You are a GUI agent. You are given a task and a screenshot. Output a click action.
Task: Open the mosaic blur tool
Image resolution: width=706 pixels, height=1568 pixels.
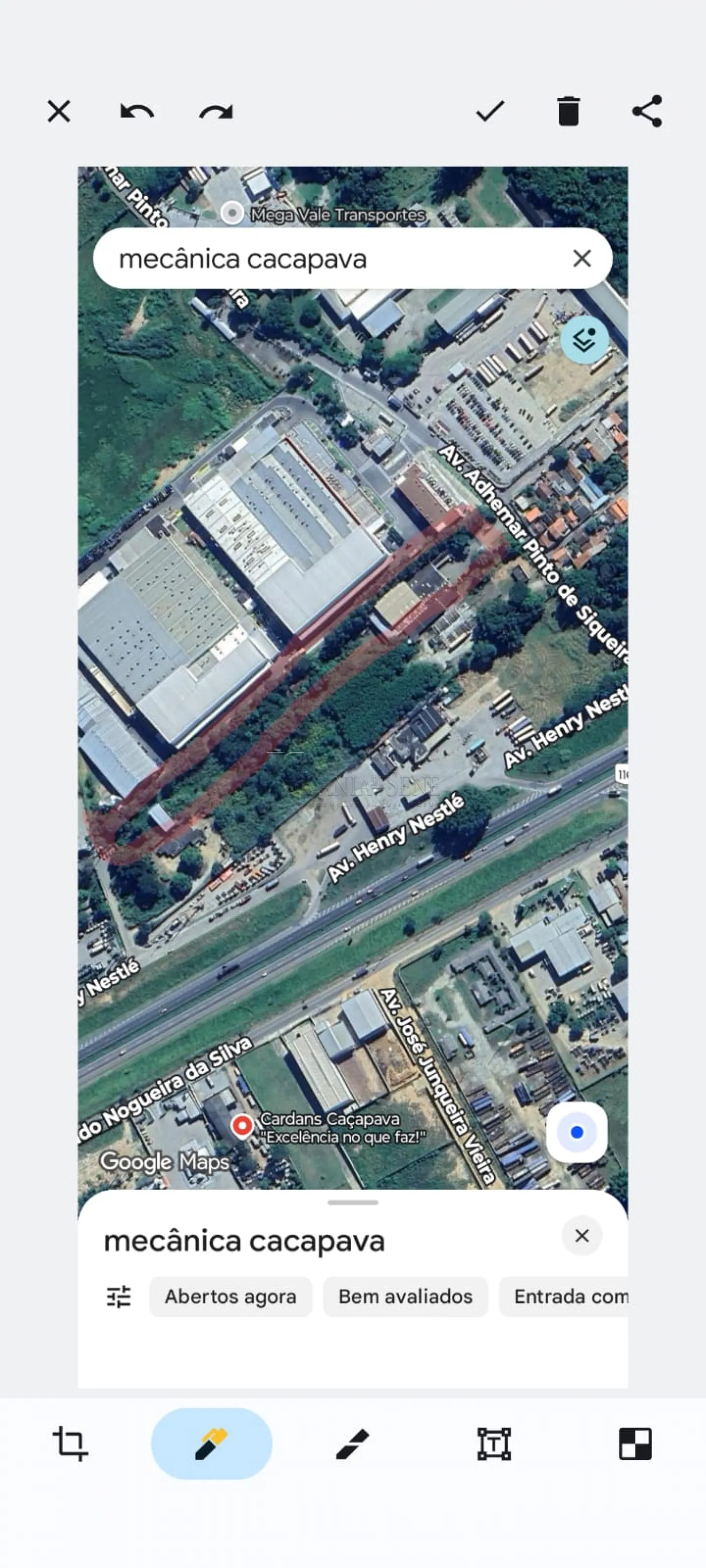pyautogui.click(x=635, y=1443)
